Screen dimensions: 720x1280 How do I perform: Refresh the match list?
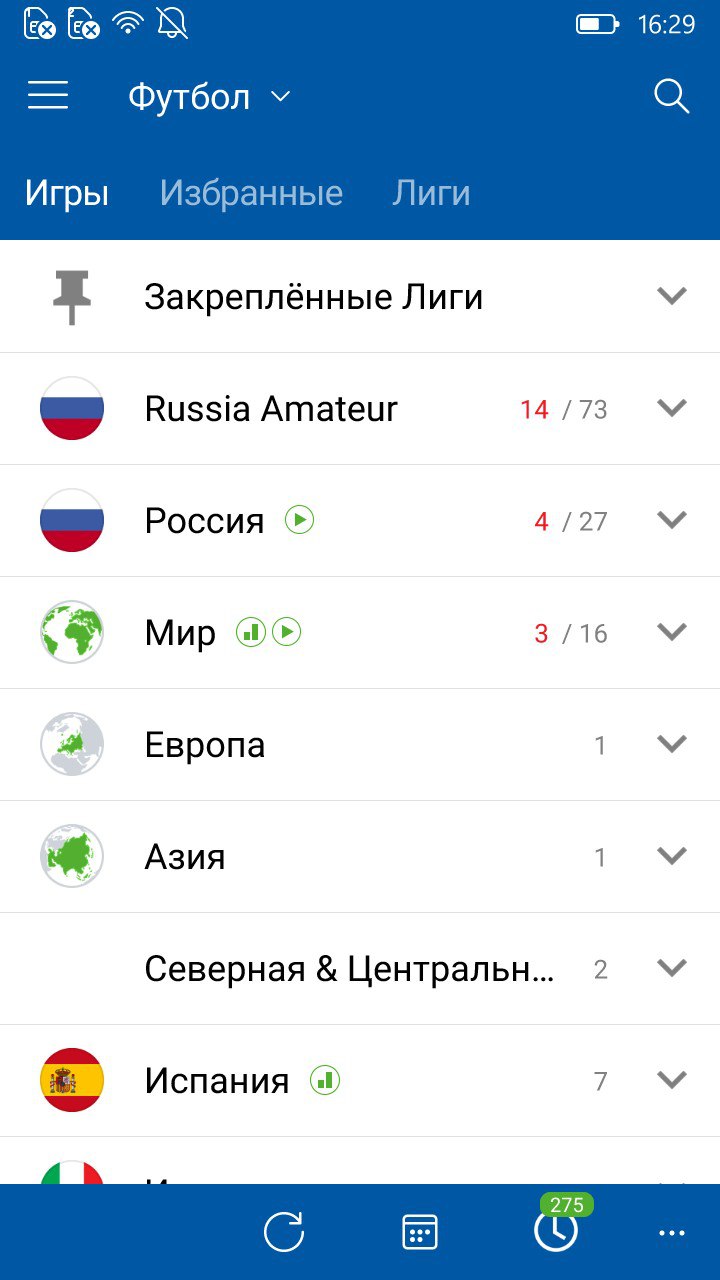[284, 1232]
